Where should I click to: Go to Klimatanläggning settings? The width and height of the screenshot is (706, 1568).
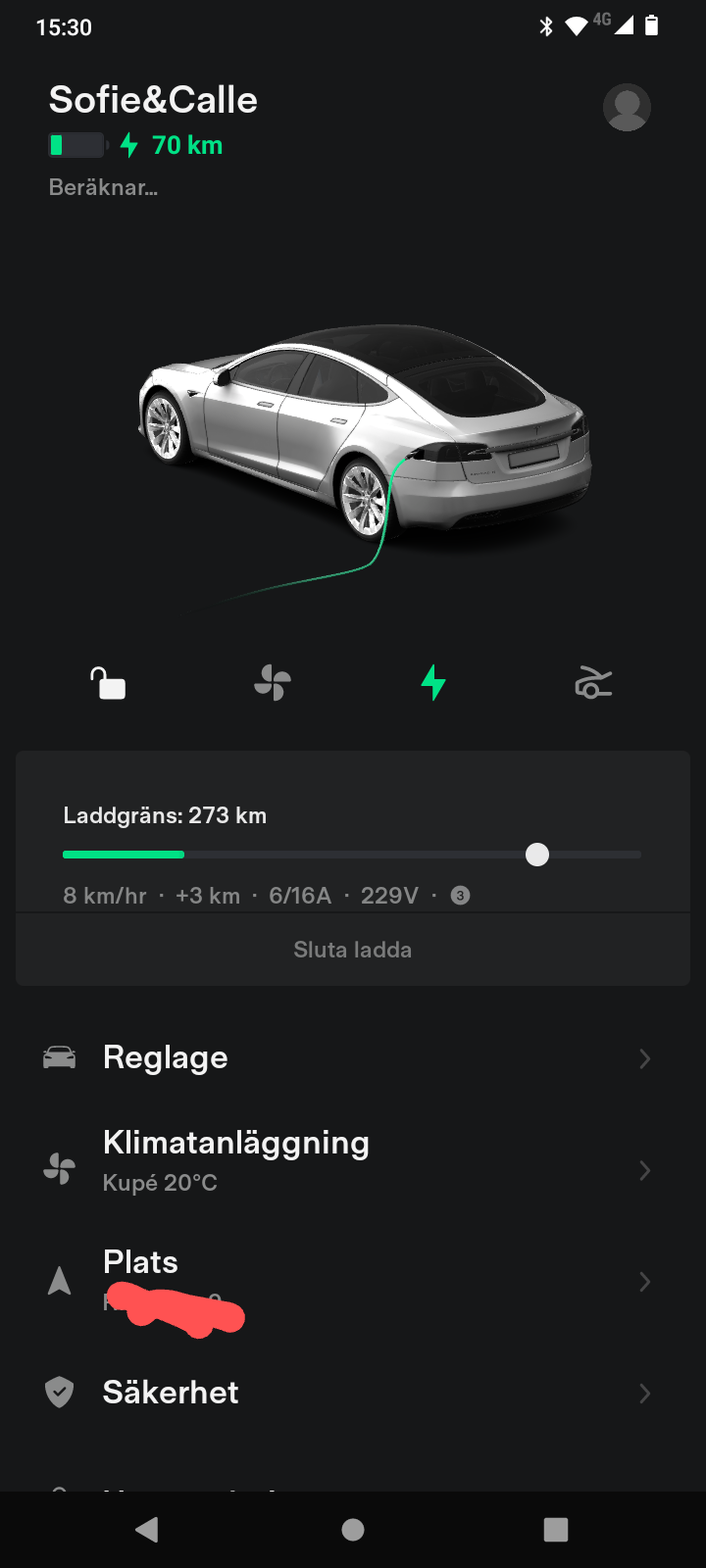353,1162
